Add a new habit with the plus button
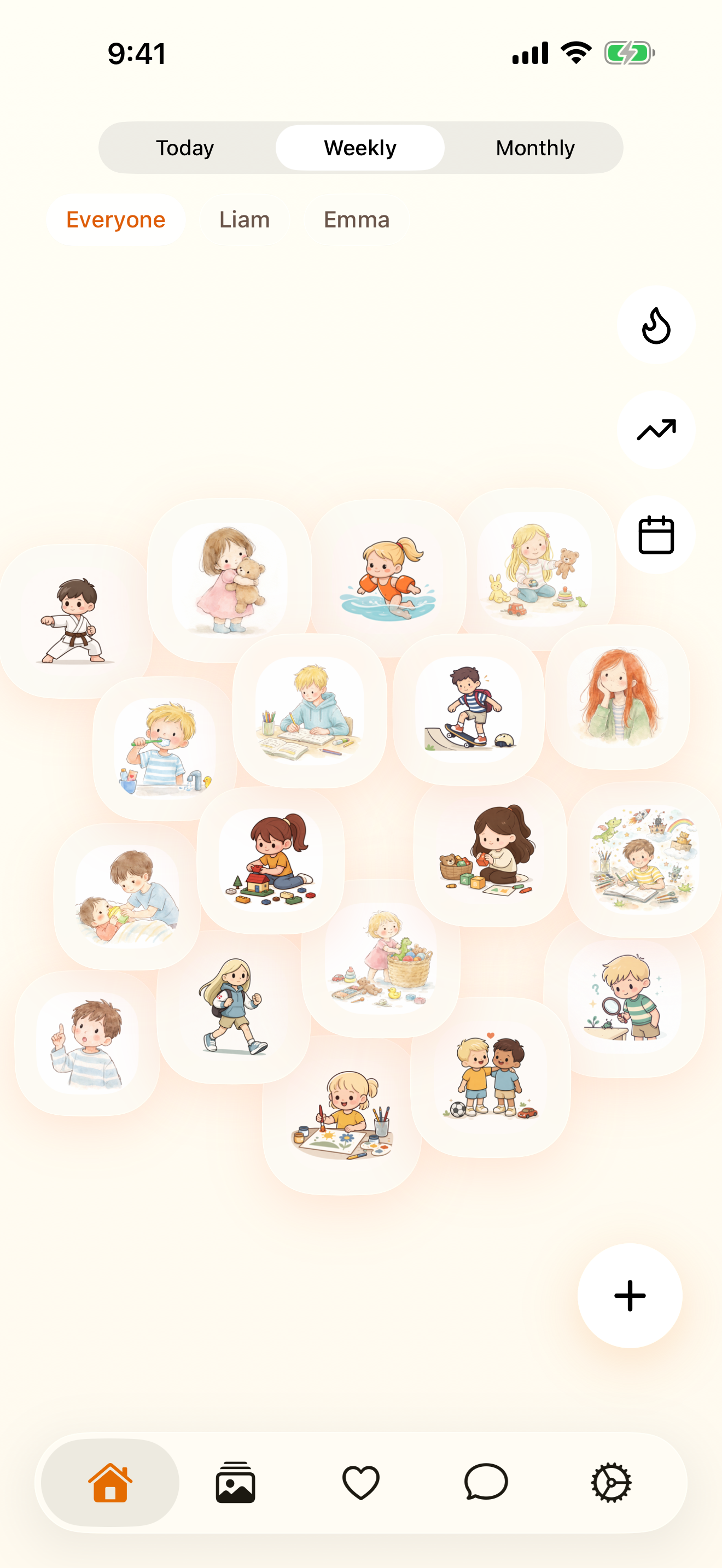 (x=630, y=1295)
